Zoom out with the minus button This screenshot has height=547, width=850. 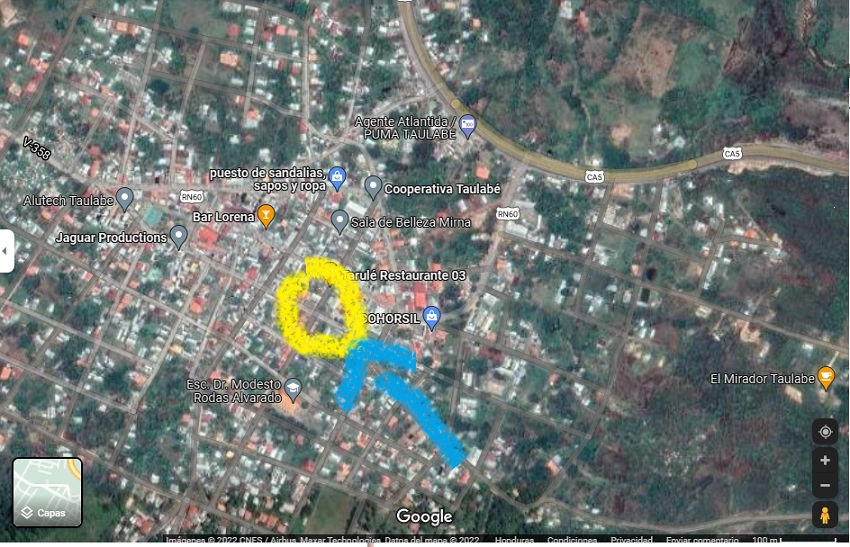tap(825, 486)
